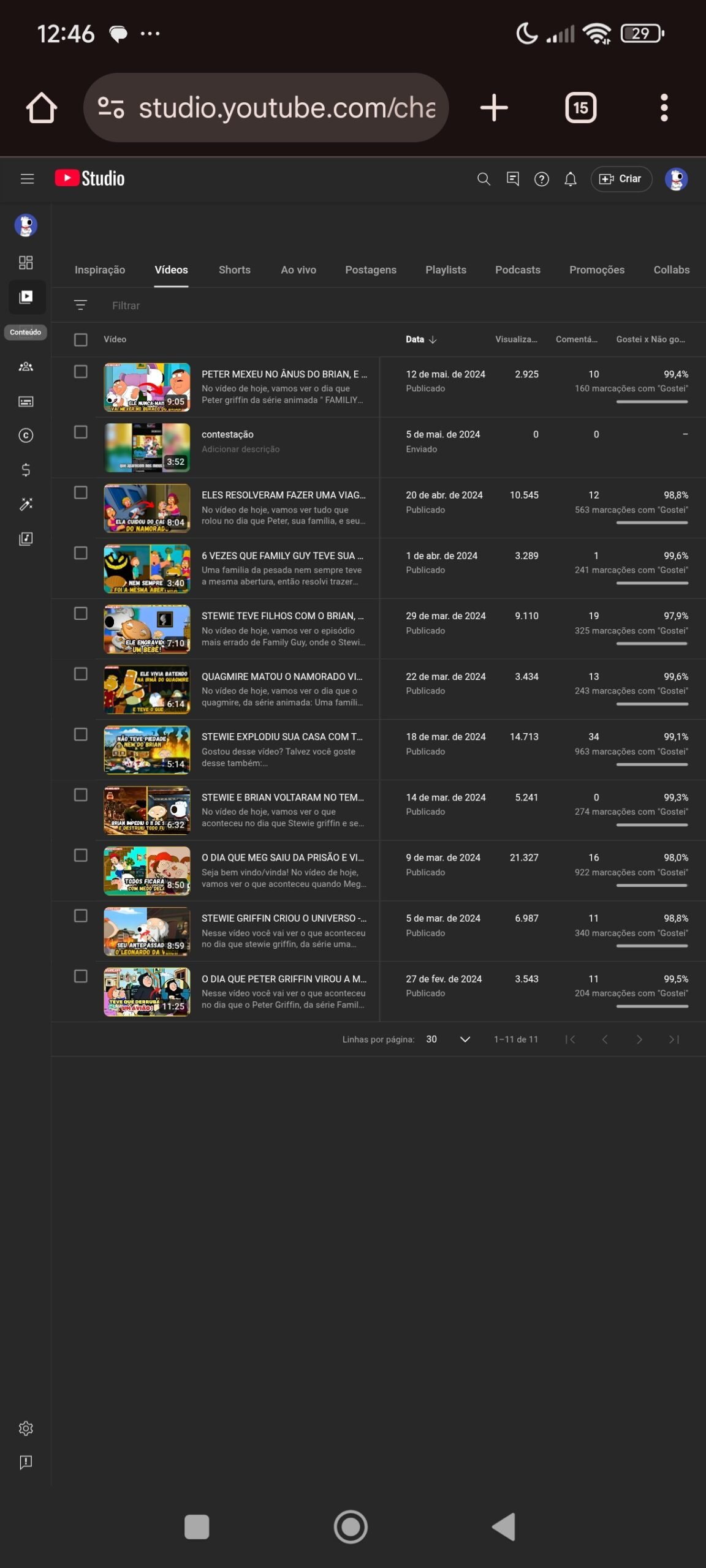
Task: Select all videos checkbox in header
Action: [x=81, y=339]
